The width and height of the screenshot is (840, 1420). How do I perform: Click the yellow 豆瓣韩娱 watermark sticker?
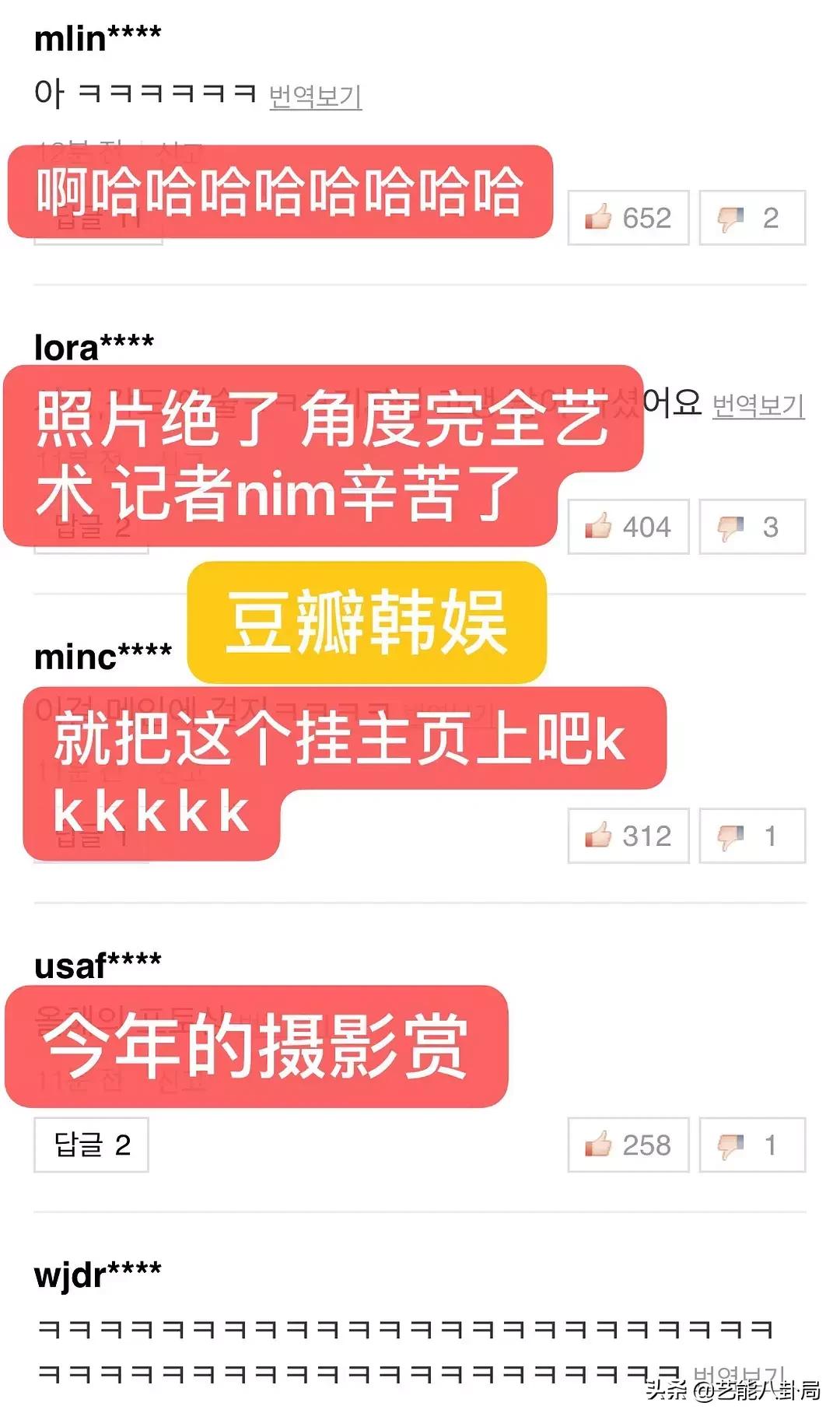pos(366,622)
